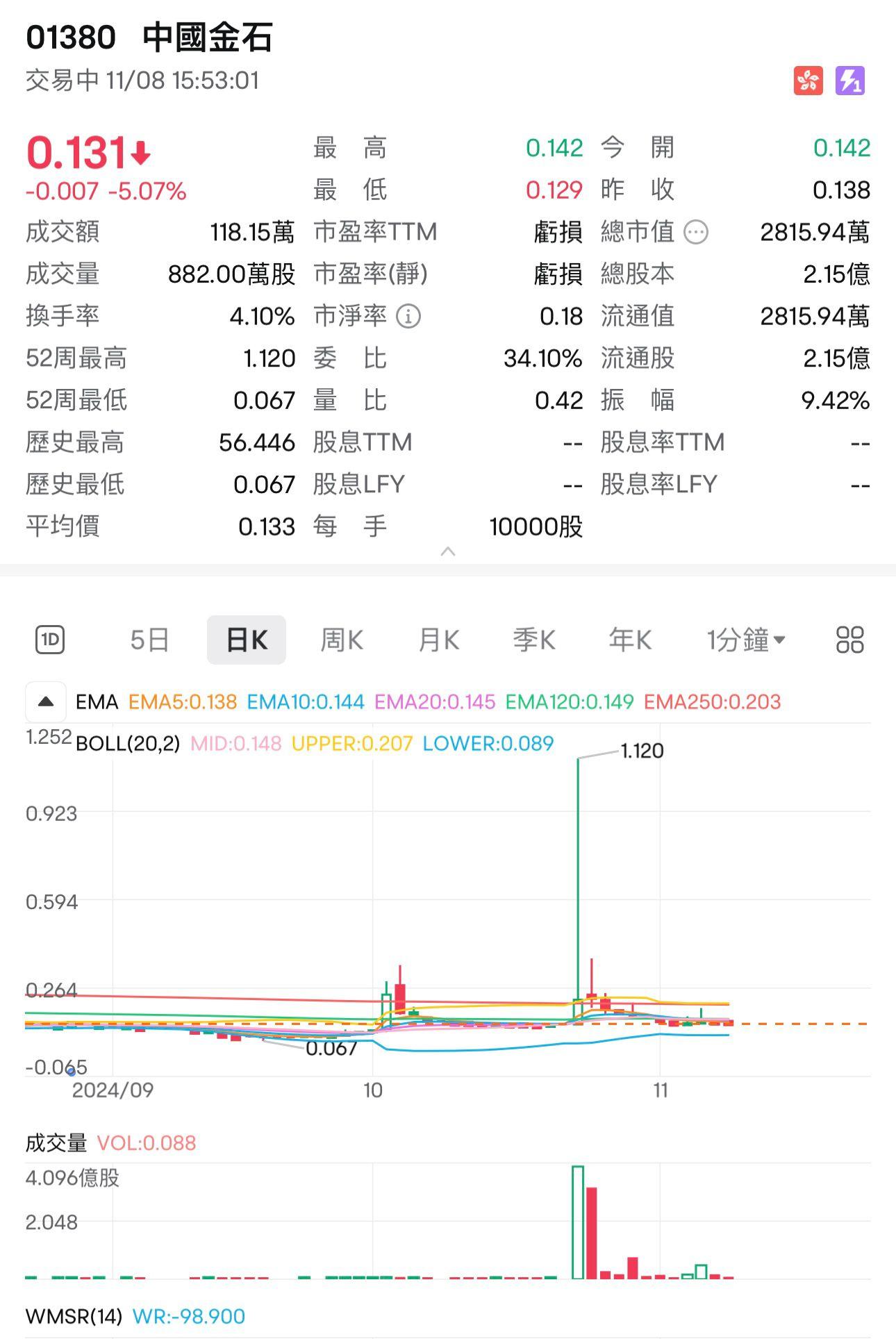Select the 日K daily chart tab
The image size is (896, 1339).
(247, 640)
